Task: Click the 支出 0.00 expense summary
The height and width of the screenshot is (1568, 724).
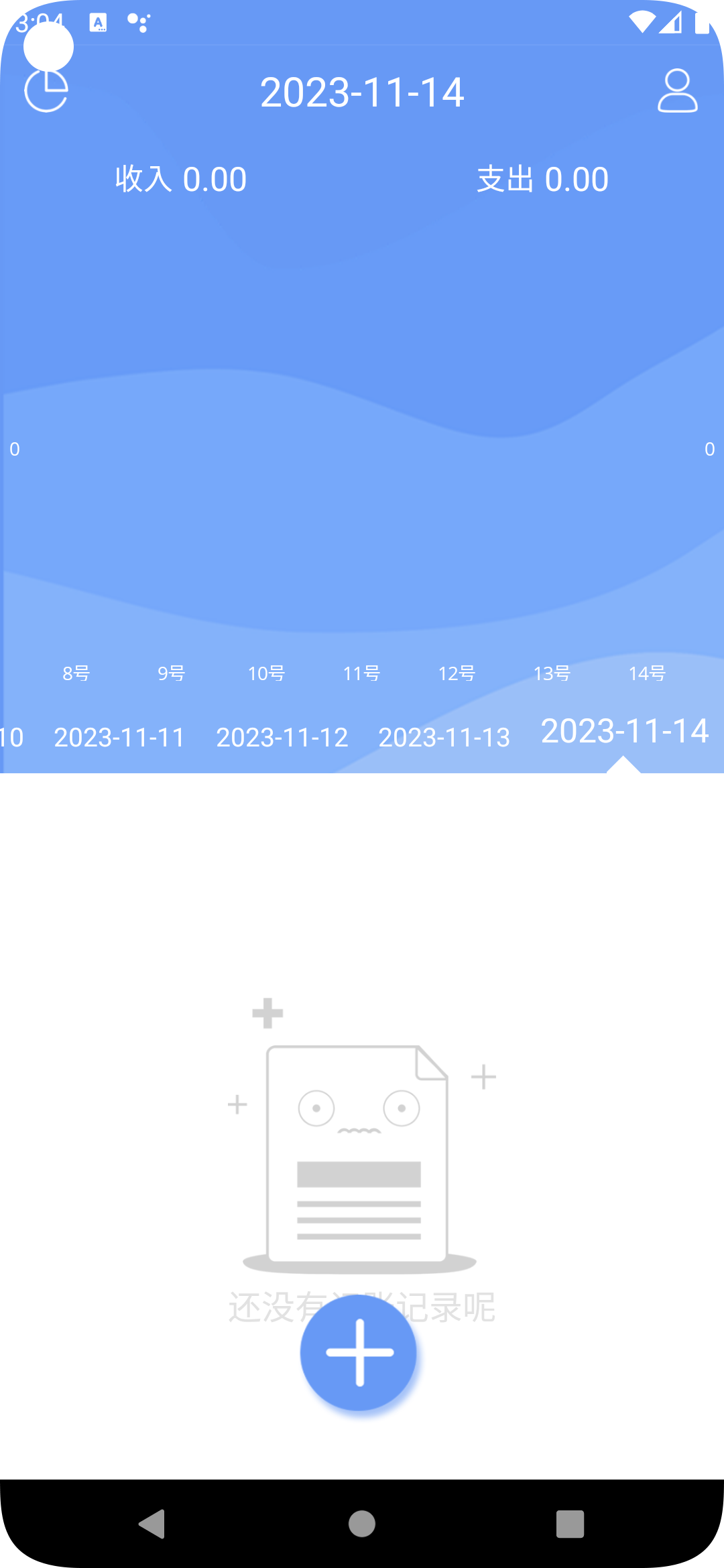Action: pyautogui.click(x=542, y=179)
